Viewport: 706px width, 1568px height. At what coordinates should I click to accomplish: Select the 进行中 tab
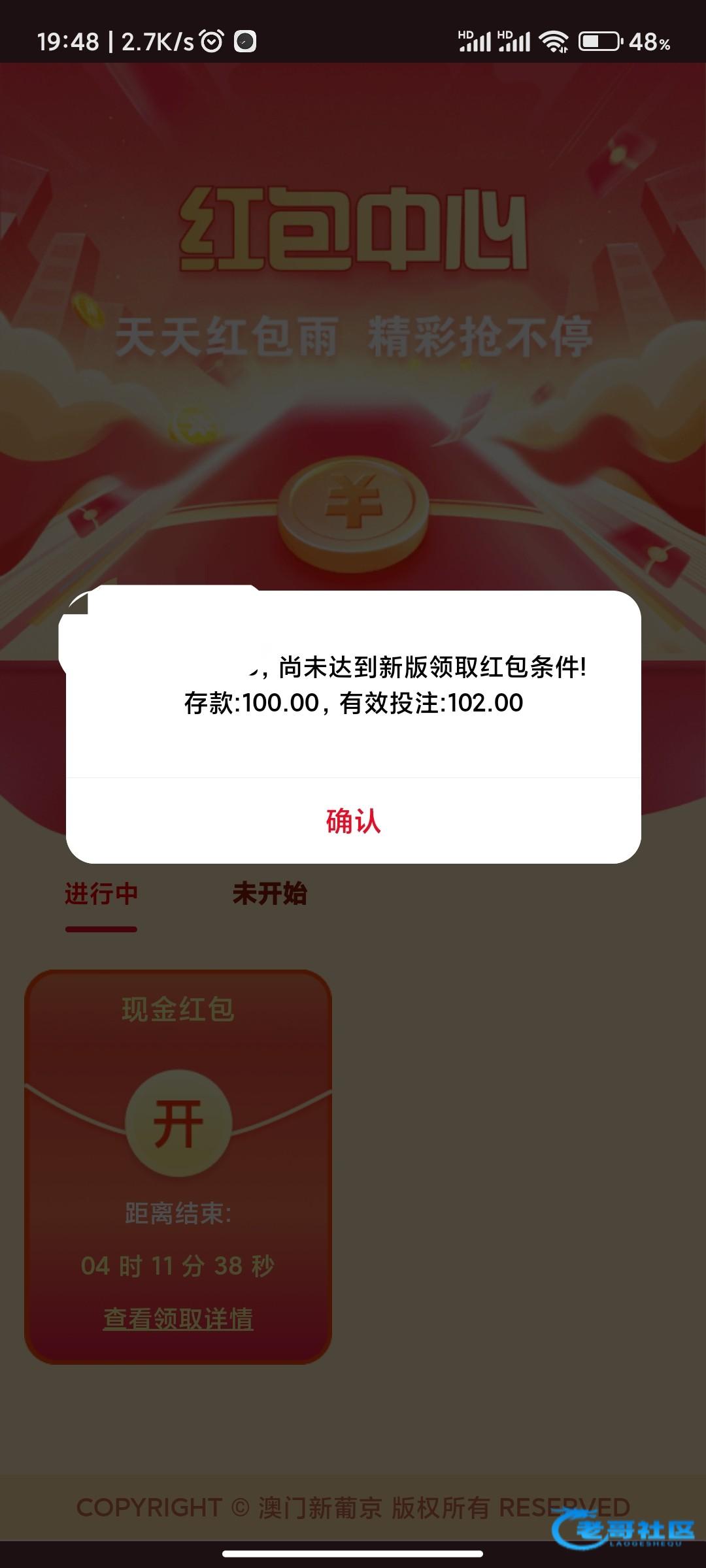coord(101,893)
